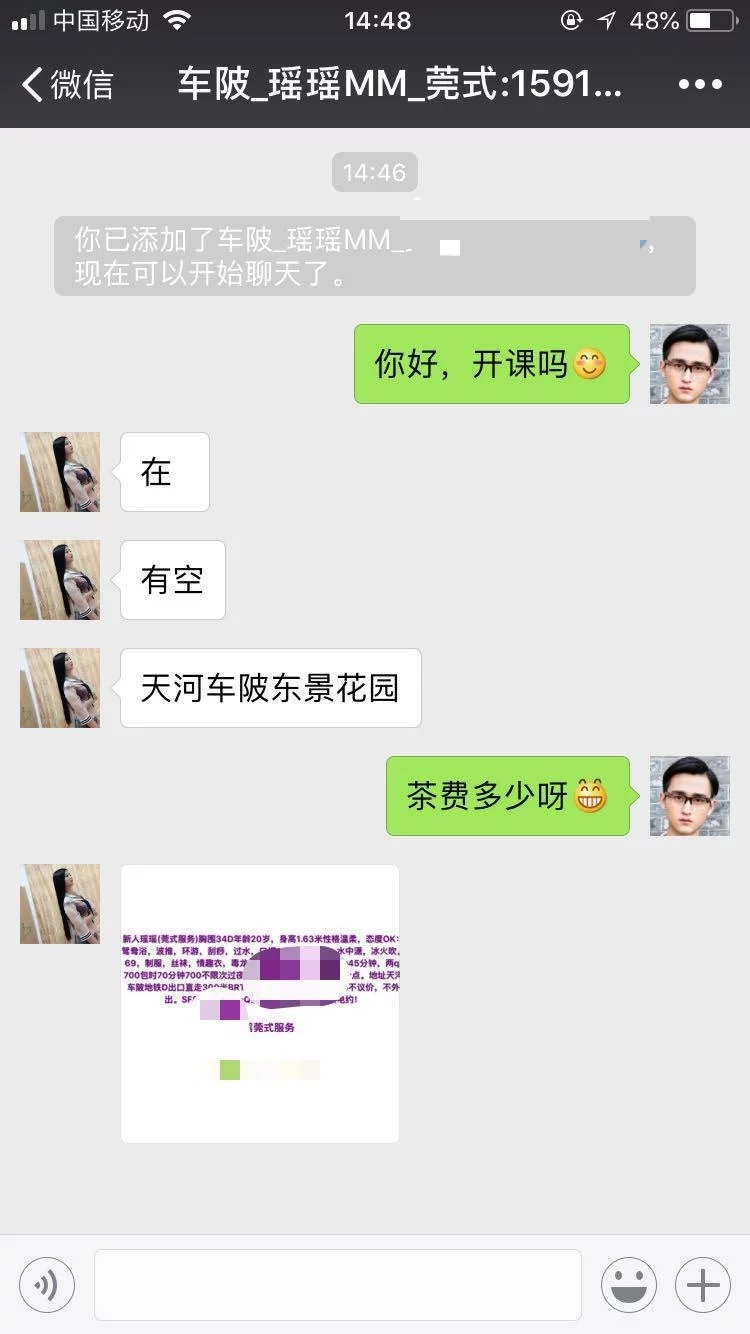Open the emoji picker icon

point(628,1284)
